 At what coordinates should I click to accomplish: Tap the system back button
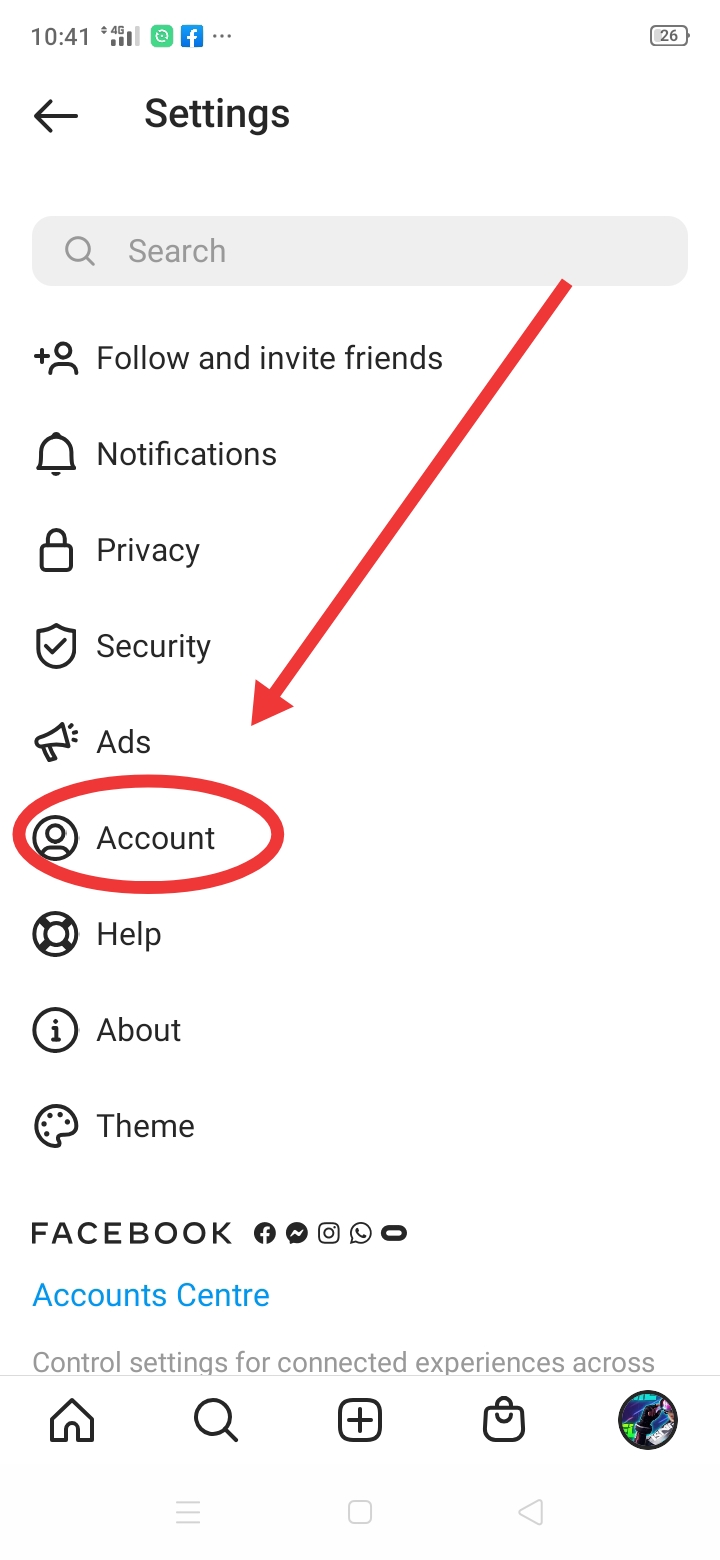point(530,1512)
